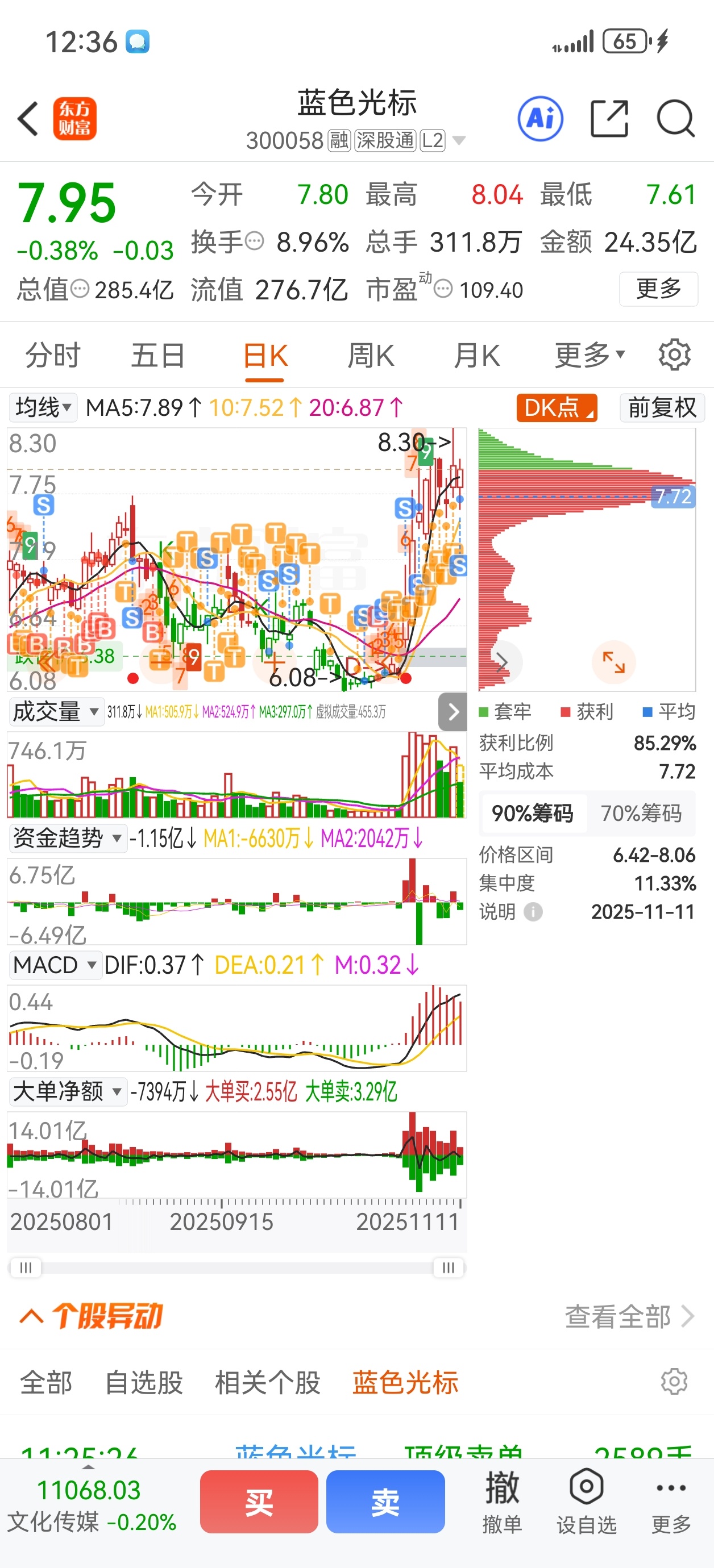Tap the red 买 buy button
The height and width of the screenshot is (1568, 714).
259,1501
